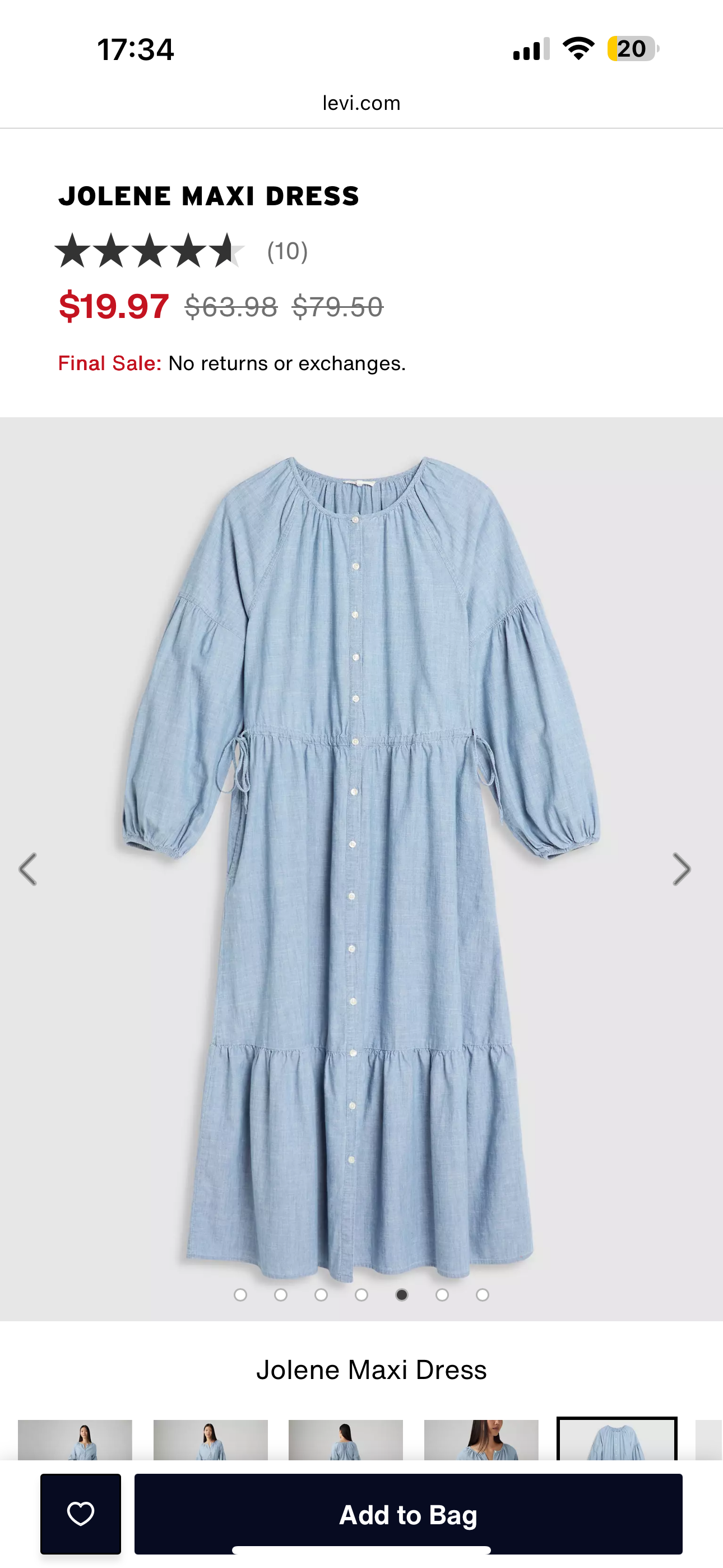Save dress to favorites with heart icon
The width and height of the screenshot is (723, 1568).
pos(80,1513)
